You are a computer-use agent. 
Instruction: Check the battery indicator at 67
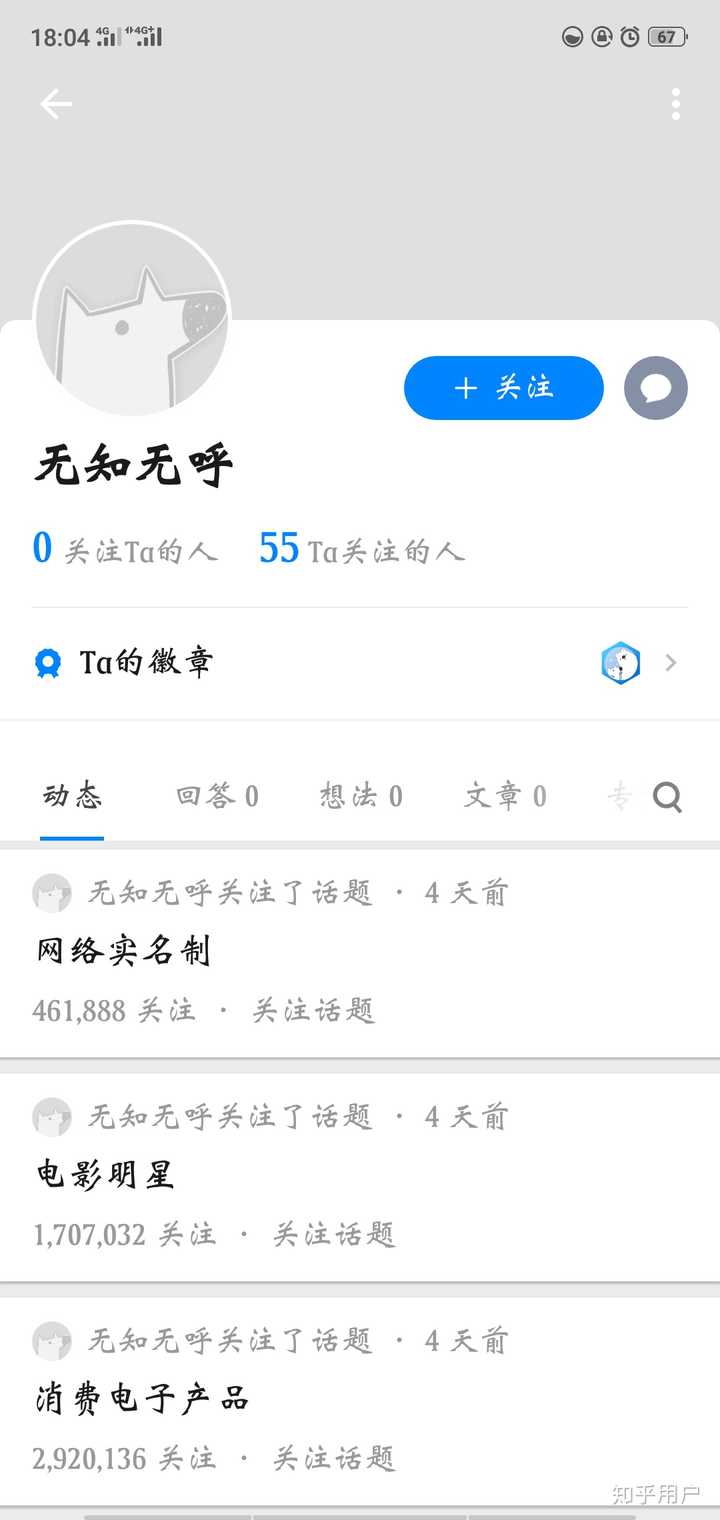point(666,36)
